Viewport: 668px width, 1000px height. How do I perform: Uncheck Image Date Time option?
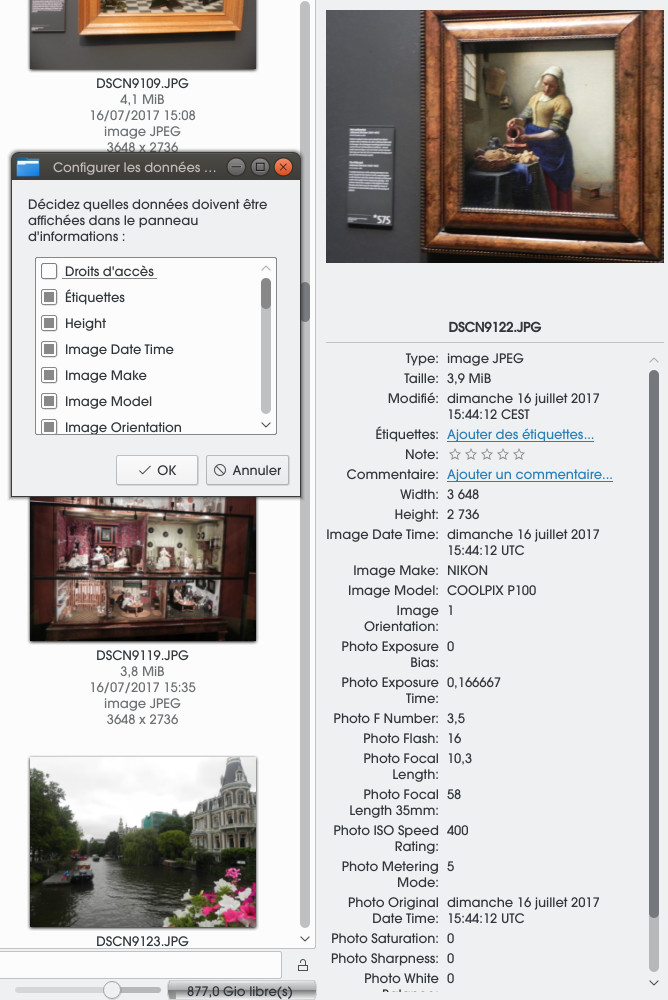click(49, 349)
